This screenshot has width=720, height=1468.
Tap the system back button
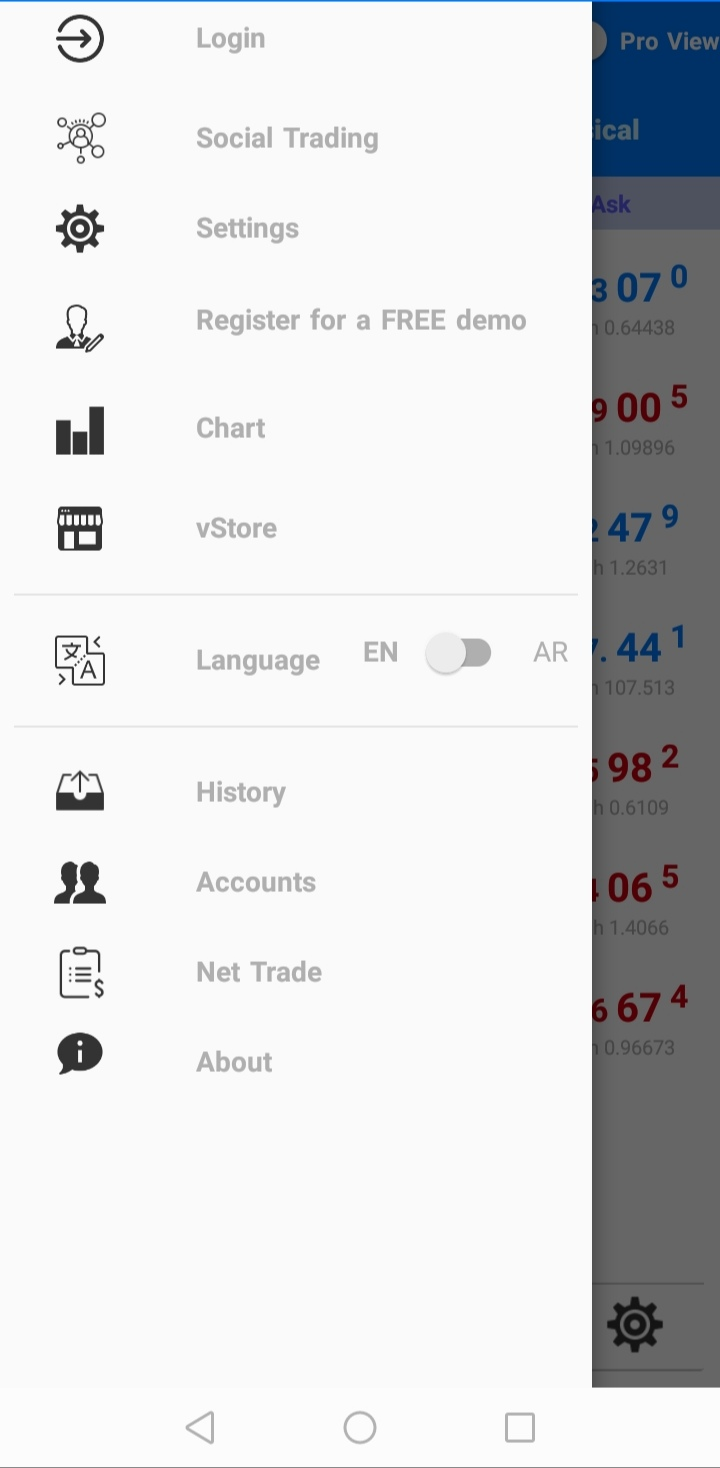coord(200,1427)
